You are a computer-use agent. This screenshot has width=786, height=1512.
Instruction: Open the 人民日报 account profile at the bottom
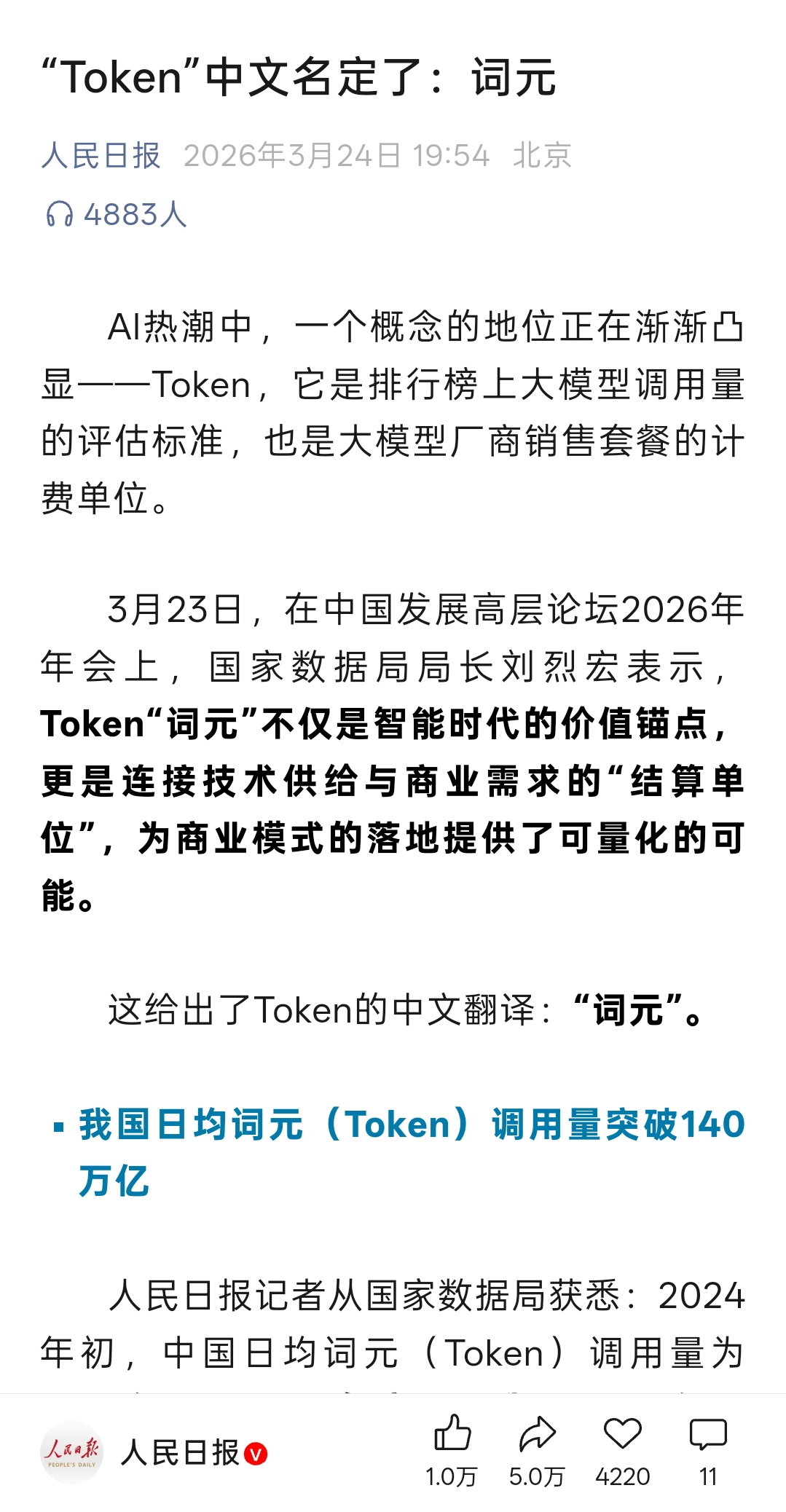178,1453
